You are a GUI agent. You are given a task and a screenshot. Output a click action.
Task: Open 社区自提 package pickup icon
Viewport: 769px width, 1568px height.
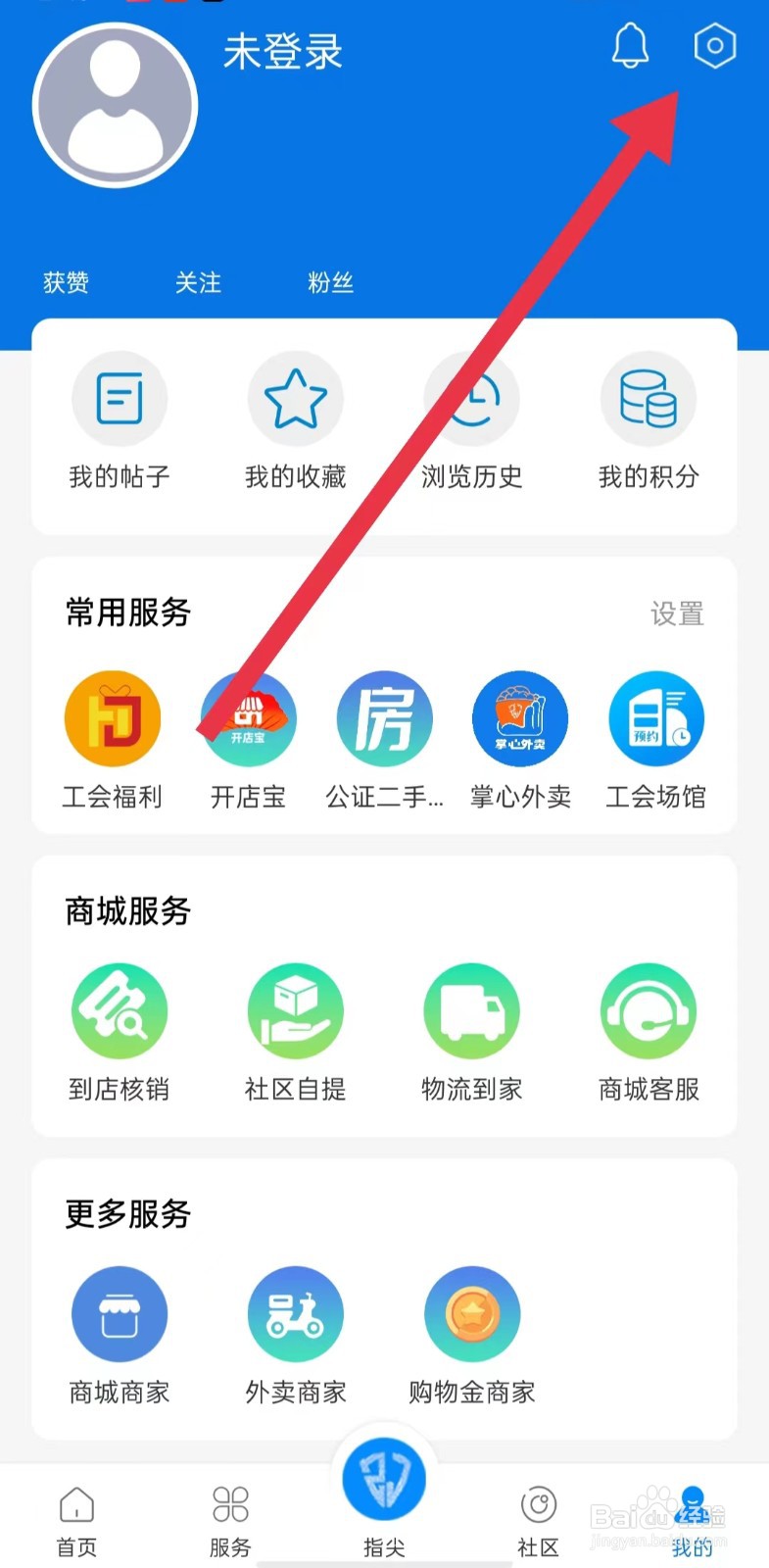click(295, 1010)
